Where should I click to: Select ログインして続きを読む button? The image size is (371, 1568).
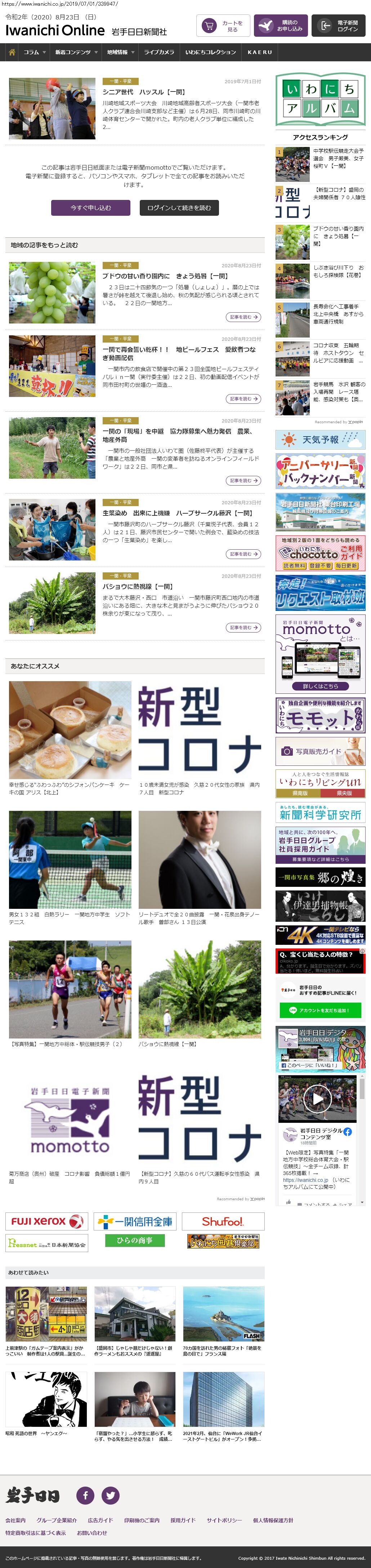pos(179,208)
